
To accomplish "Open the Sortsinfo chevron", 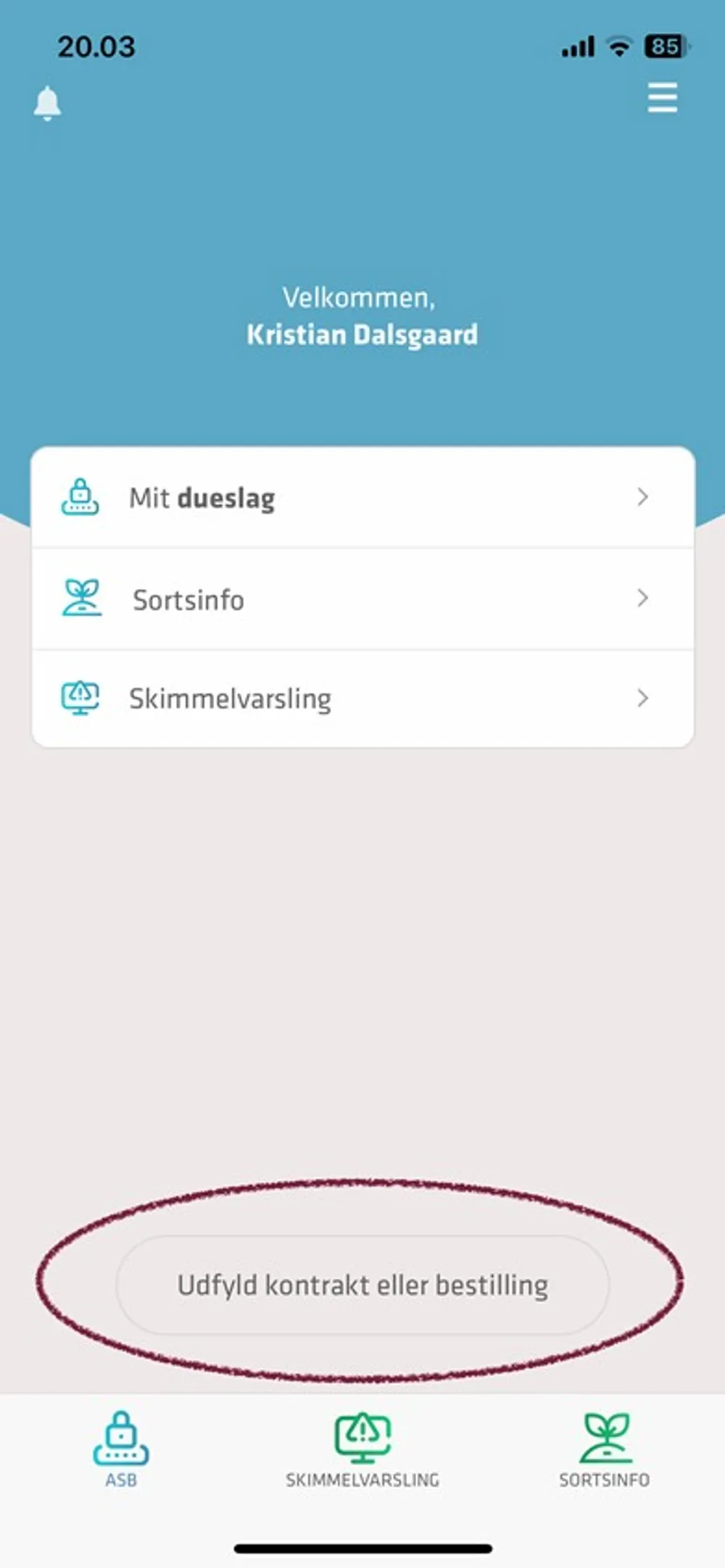I will [643, 598].
